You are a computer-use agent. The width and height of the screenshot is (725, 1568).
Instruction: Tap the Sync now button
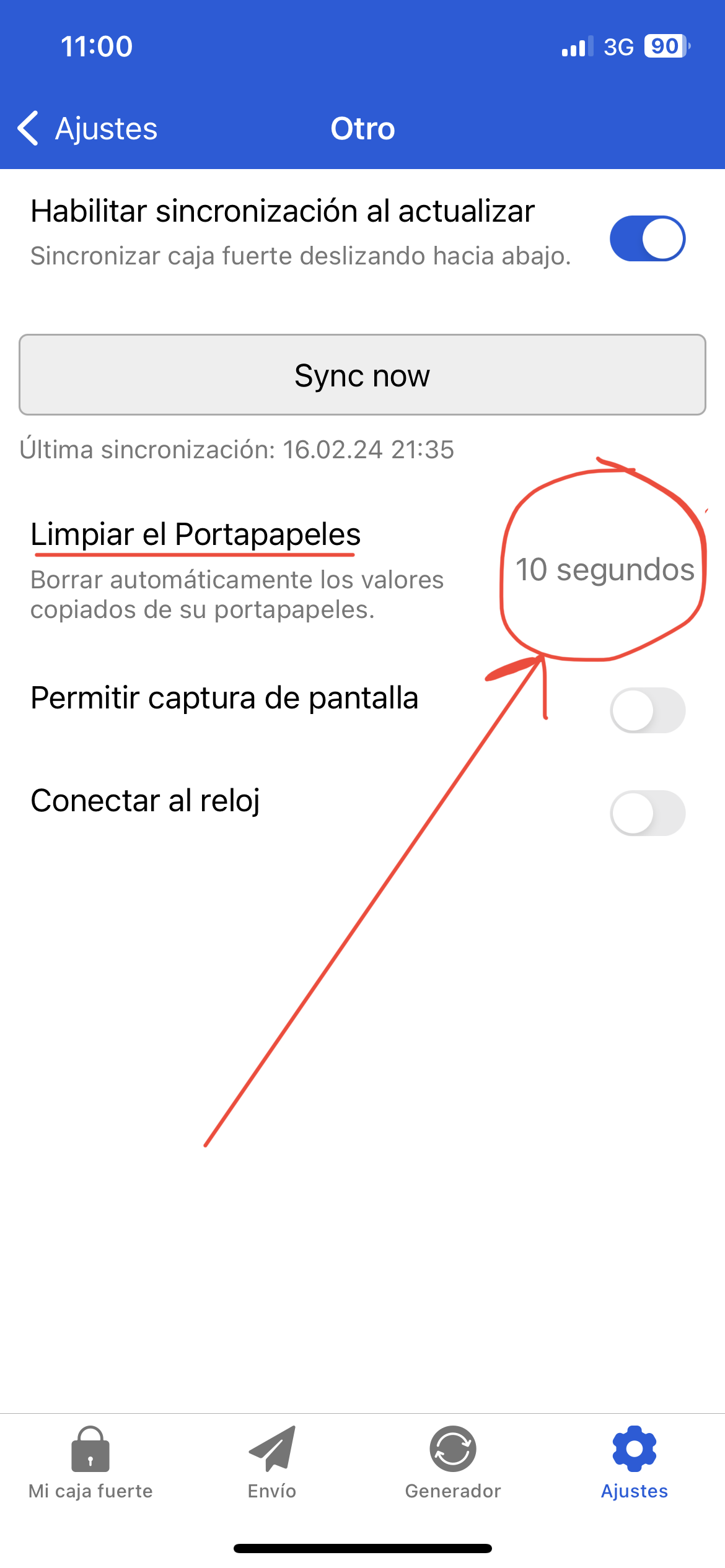362,375
